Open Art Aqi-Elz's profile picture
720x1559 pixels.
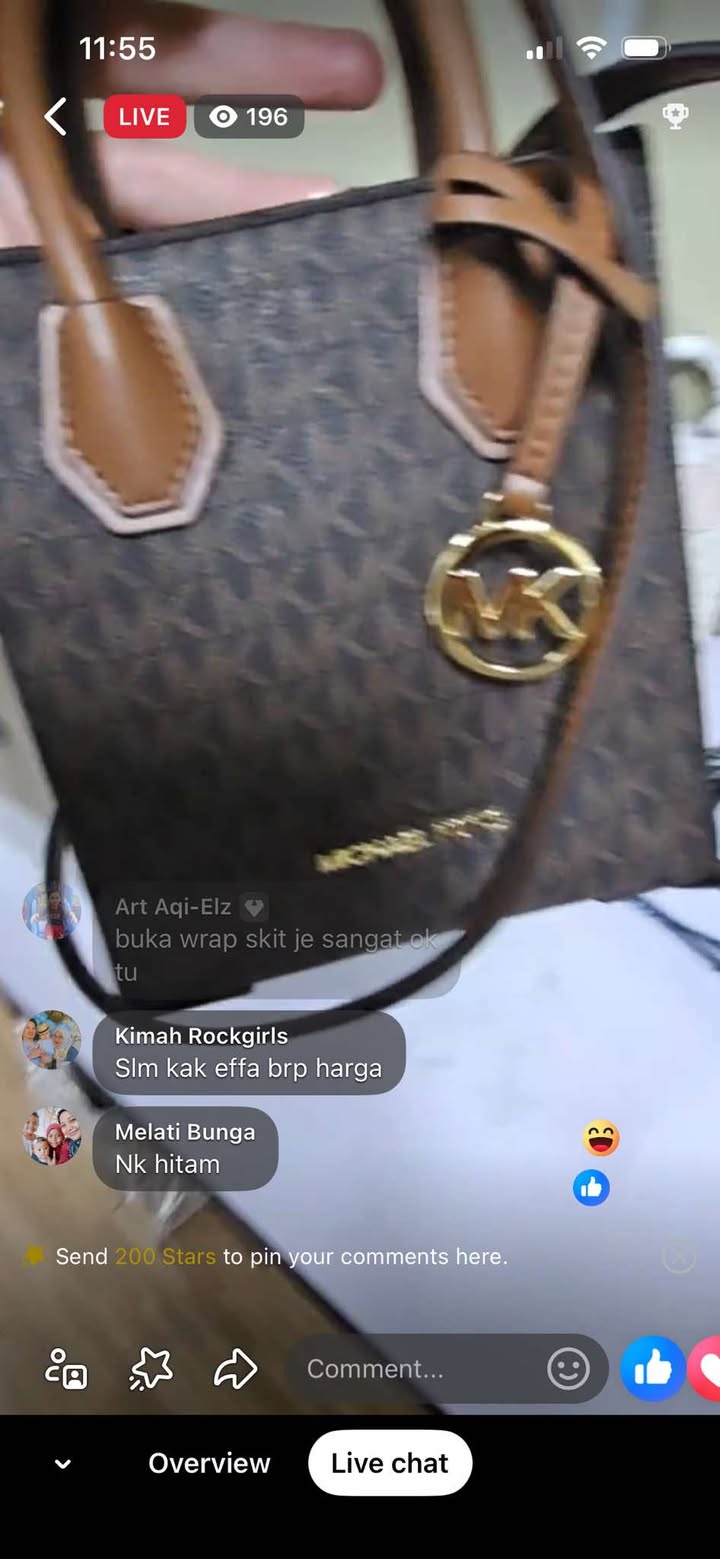click(x=52, y=911)
